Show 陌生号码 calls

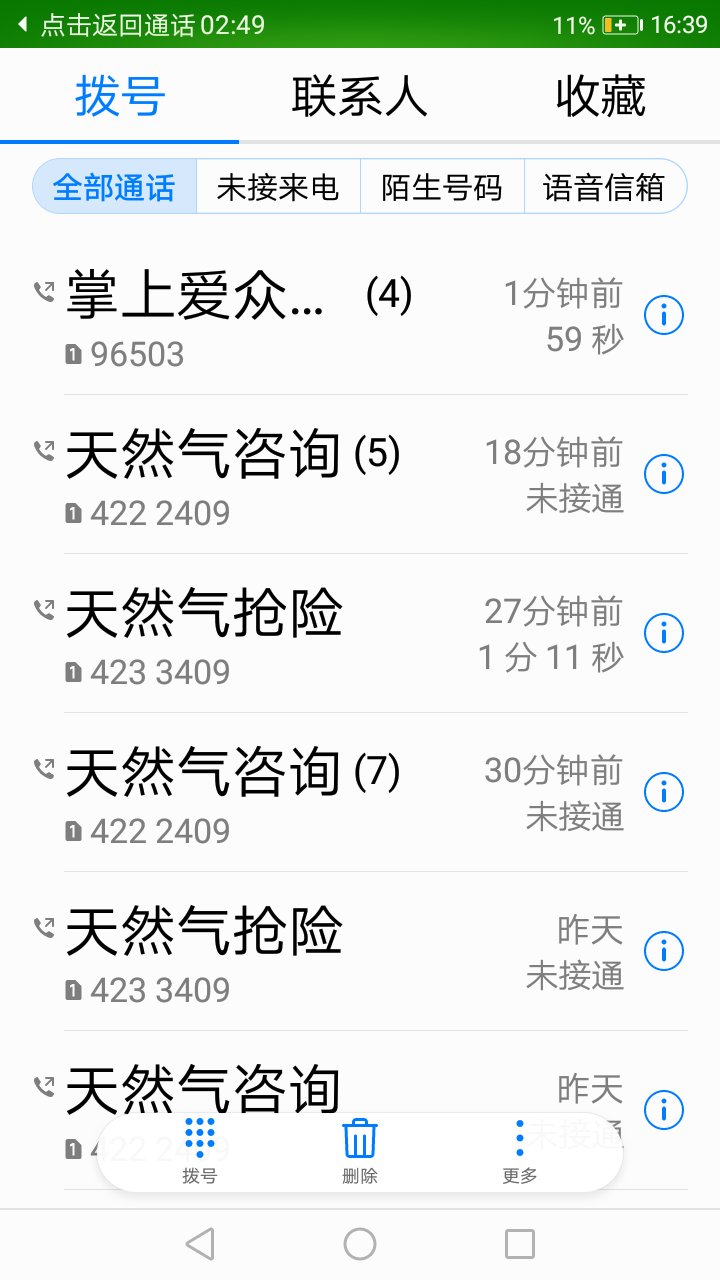click(442, 187)
